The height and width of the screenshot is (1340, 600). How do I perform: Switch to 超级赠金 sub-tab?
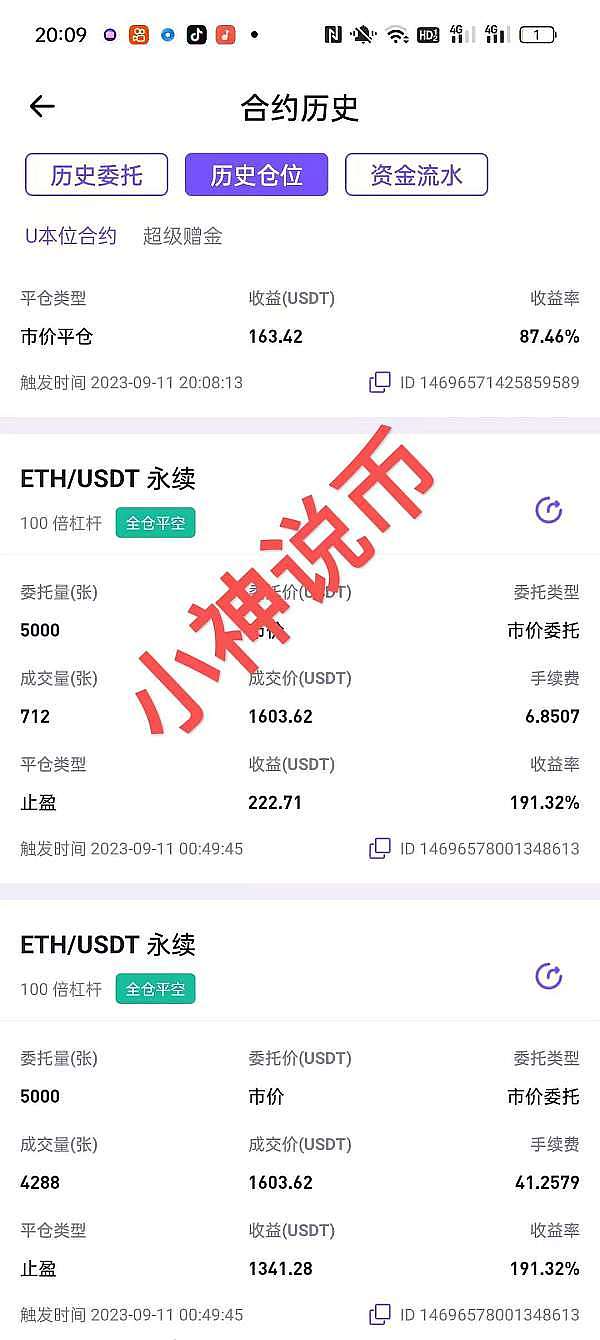(x=183, y=236)
